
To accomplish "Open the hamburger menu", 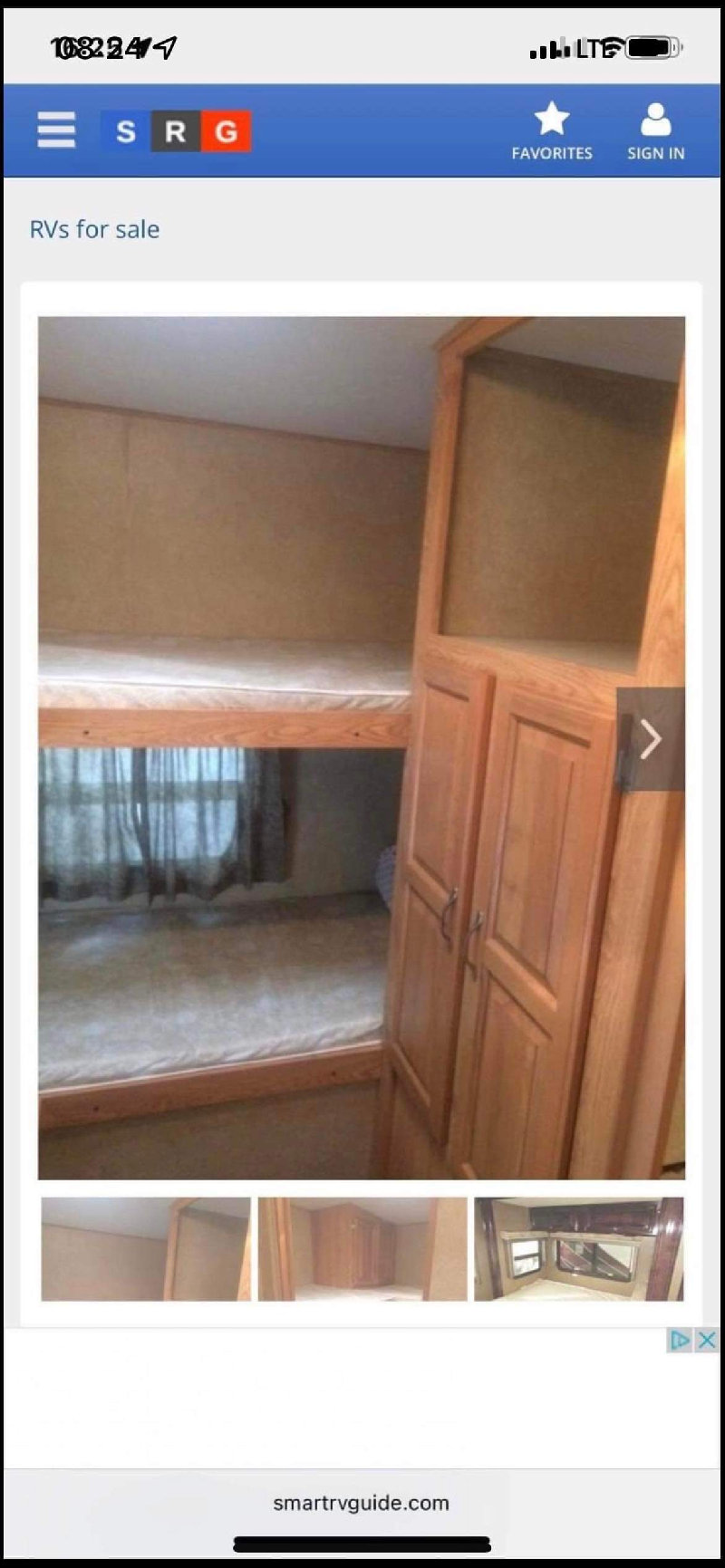I will 56,130.
